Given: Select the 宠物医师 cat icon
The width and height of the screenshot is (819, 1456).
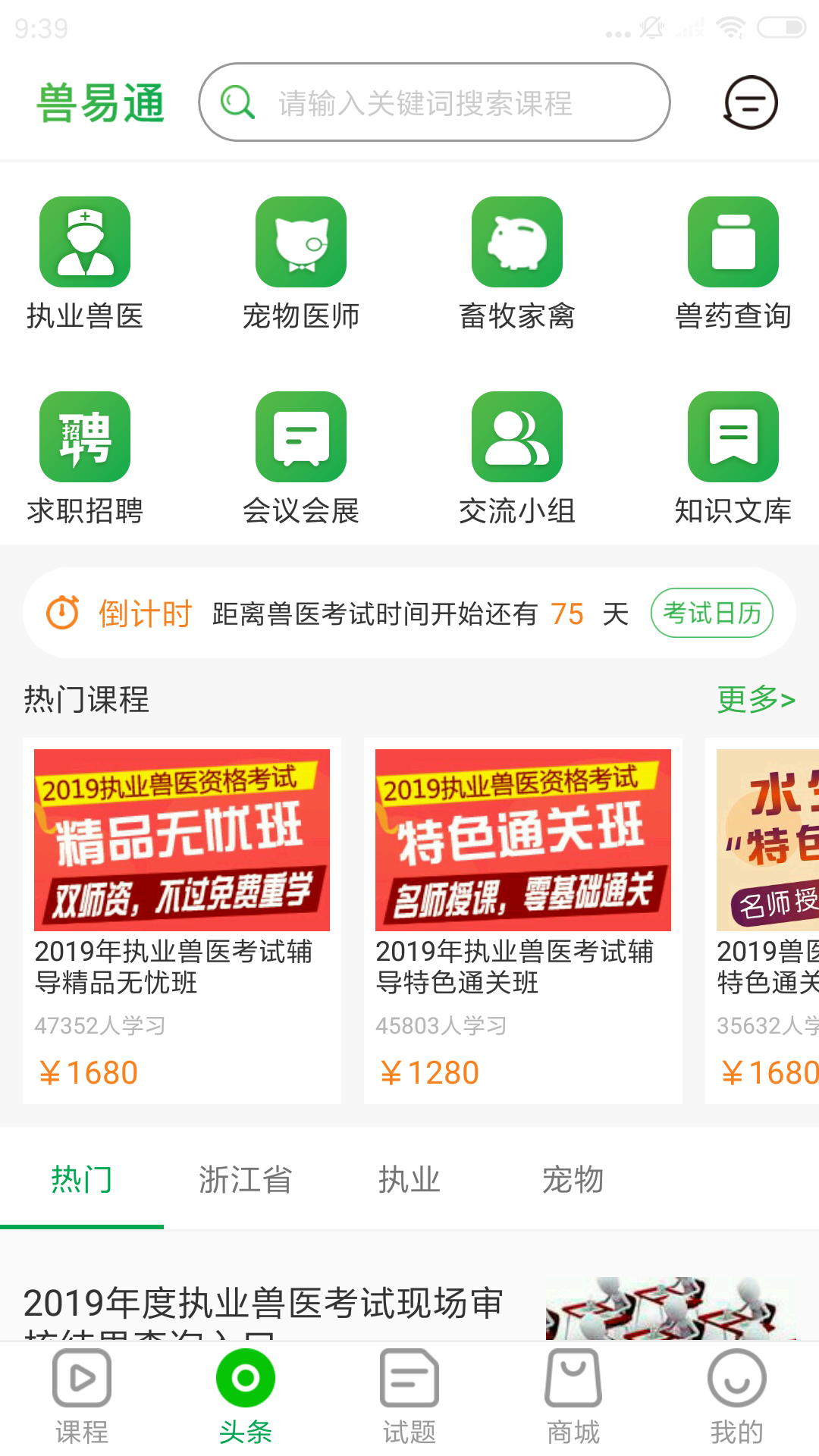Looking at the screenshot, I should [x=300, y=241].
